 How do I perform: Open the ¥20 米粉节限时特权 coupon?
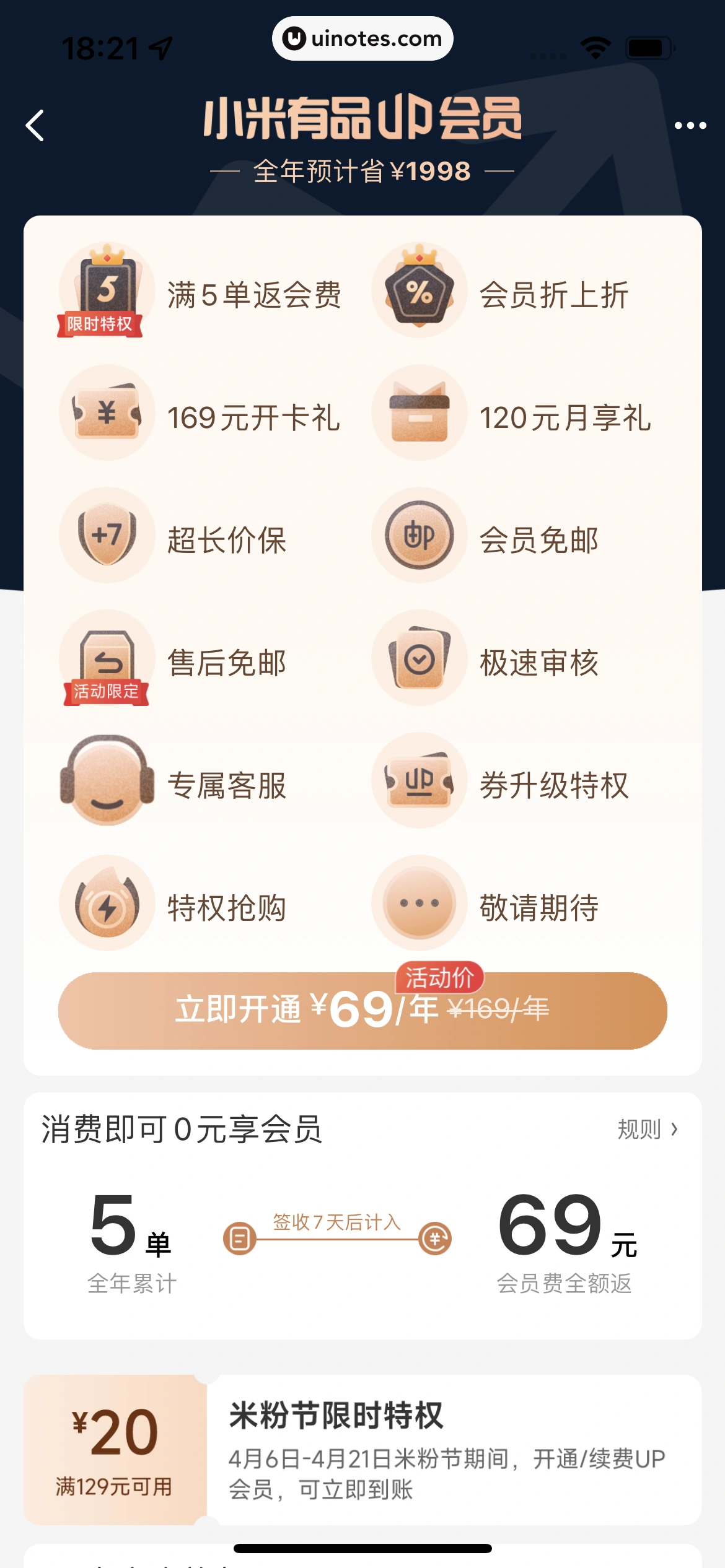click(362, 1450)
